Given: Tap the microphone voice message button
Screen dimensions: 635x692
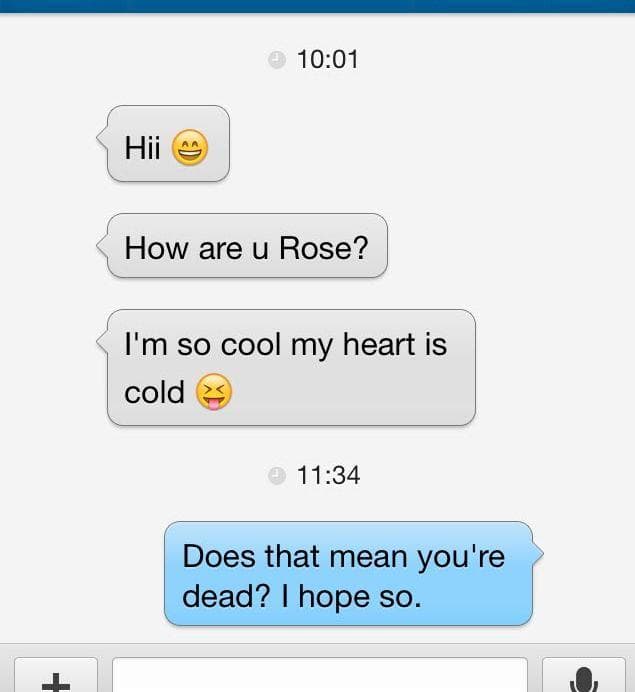Looking at the screenshot, I should [x=583, y=677].
